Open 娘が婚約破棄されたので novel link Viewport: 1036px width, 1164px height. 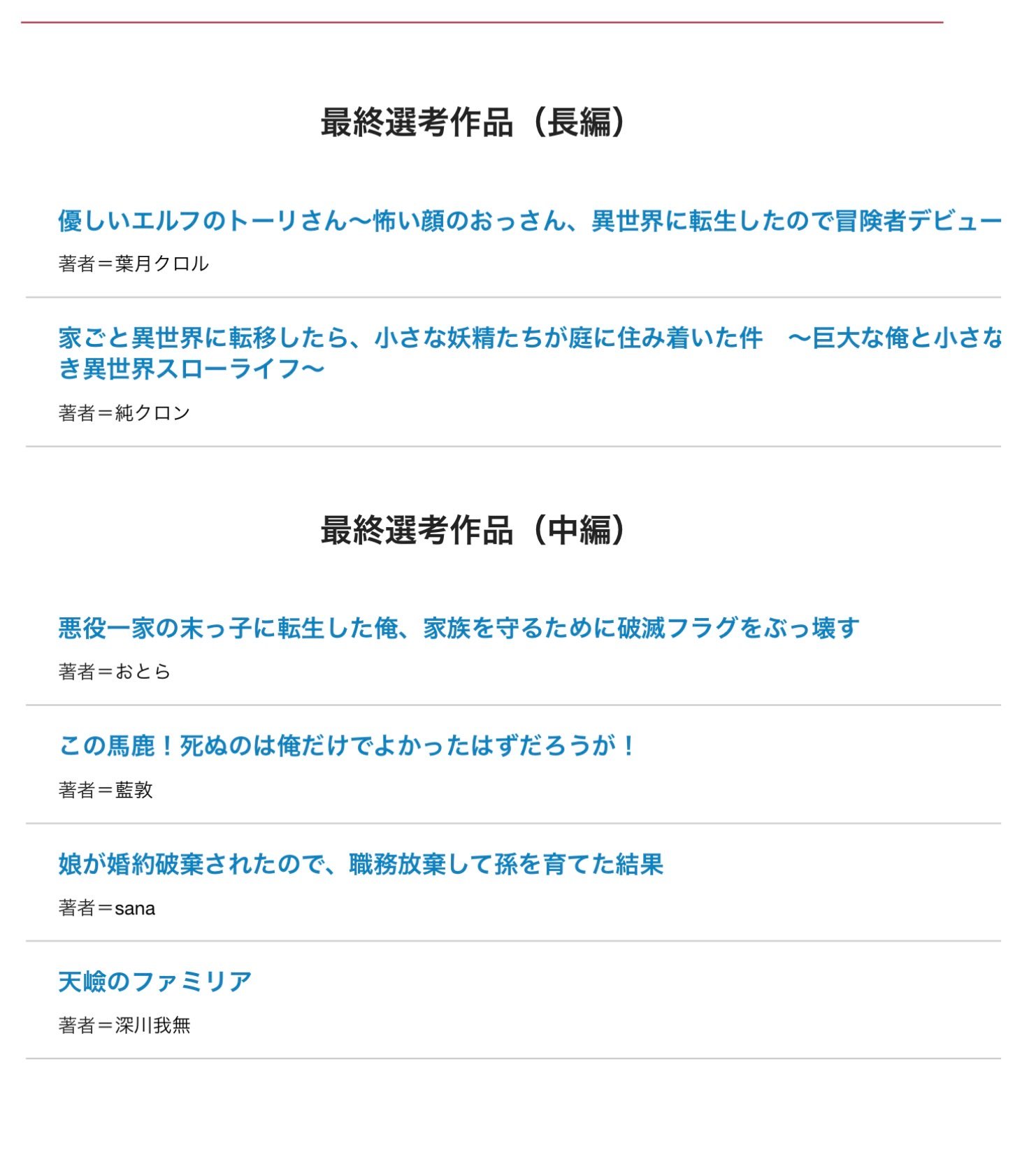361,864
